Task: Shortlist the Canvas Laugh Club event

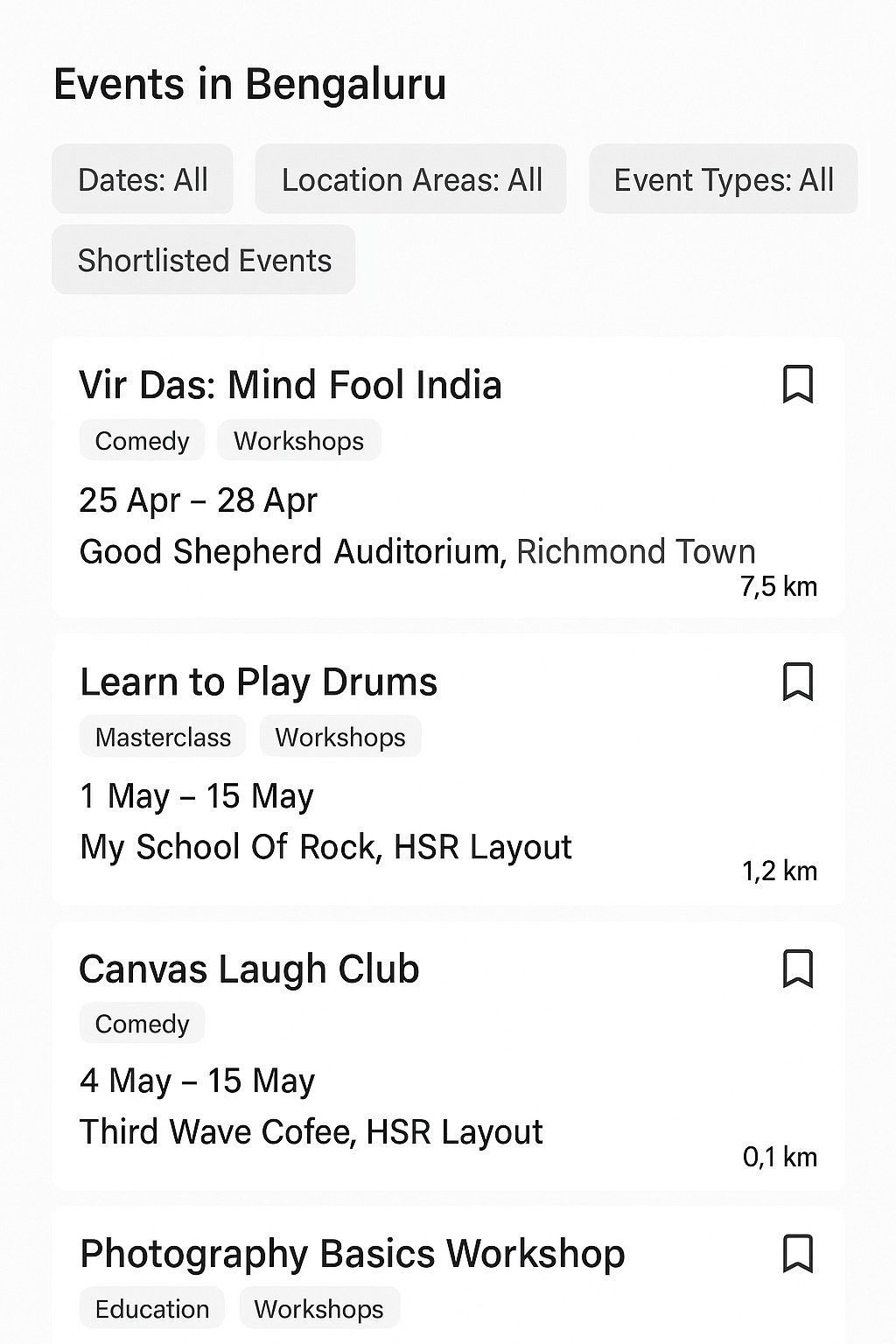Action: 797,969
